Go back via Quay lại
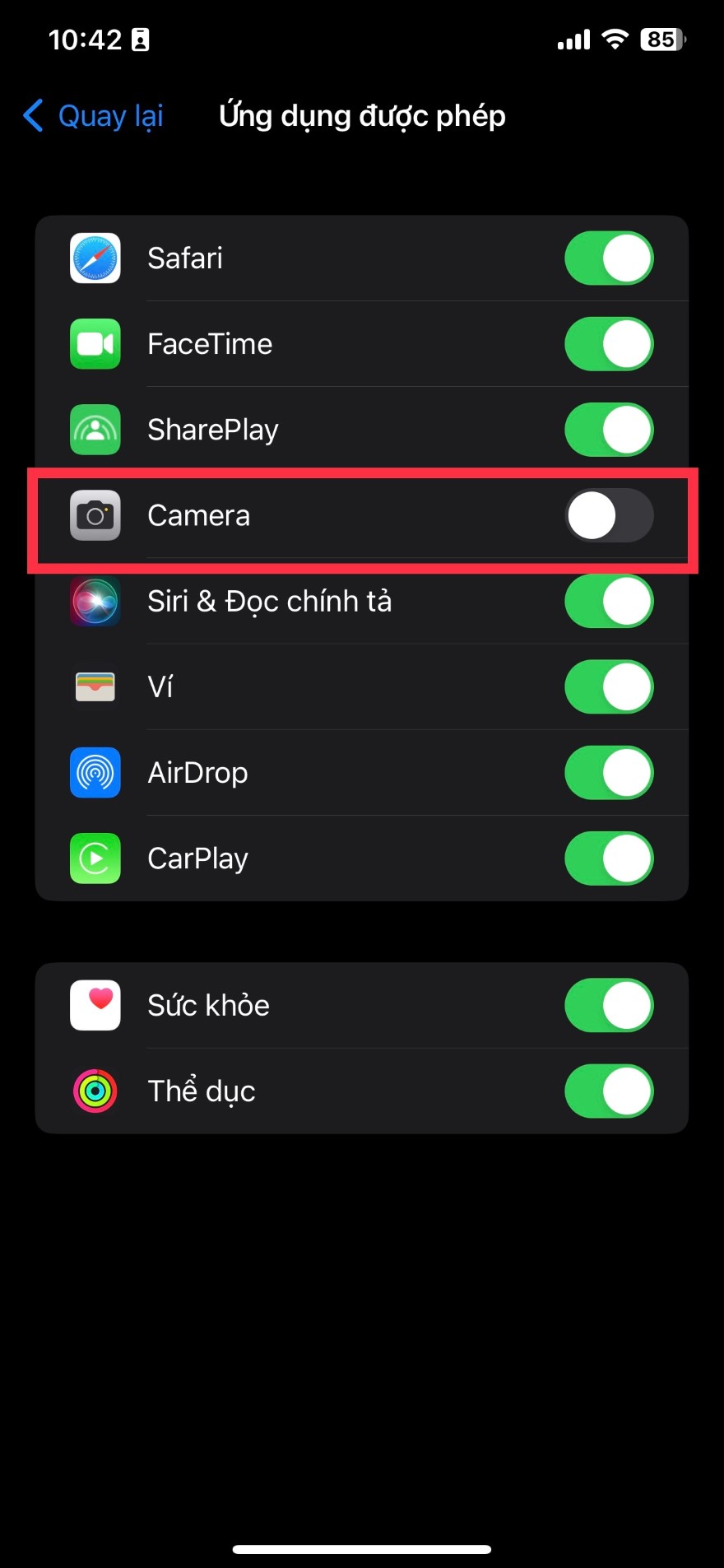Screen dimensions: 724x1568 click(x=94, y=116)
